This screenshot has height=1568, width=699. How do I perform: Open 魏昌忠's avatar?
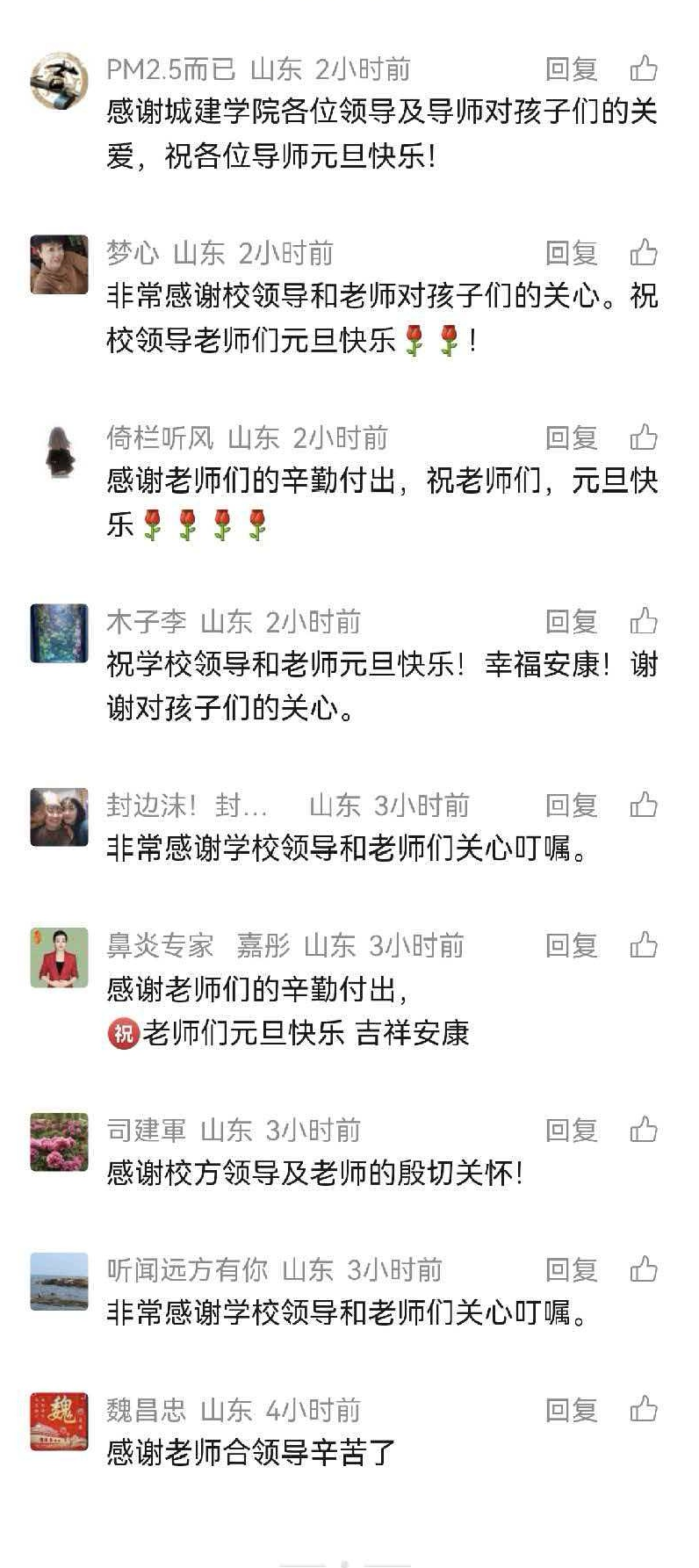coord(59,1420)
